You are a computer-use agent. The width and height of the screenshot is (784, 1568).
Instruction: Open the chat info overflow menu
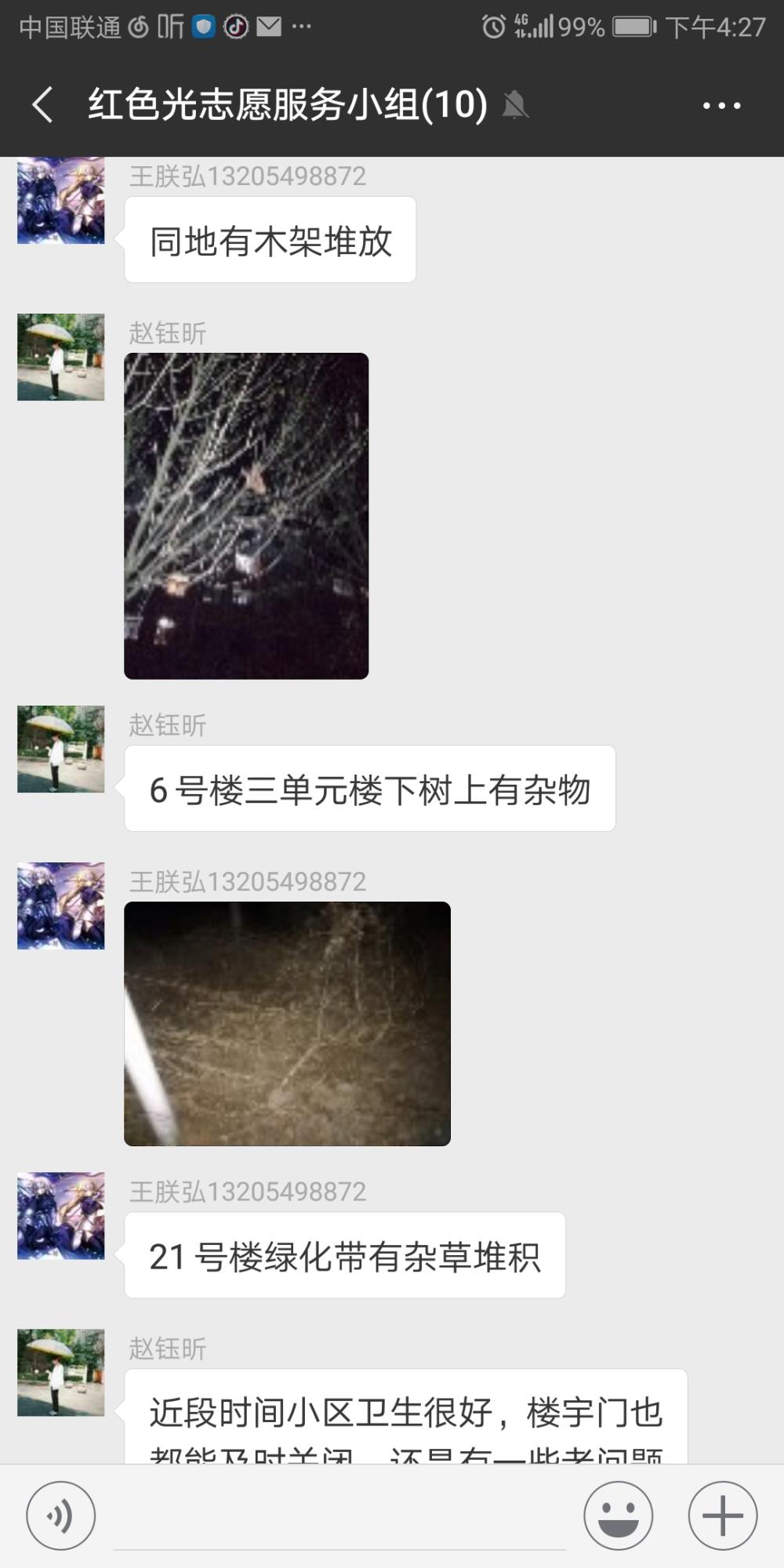point(721,105)
